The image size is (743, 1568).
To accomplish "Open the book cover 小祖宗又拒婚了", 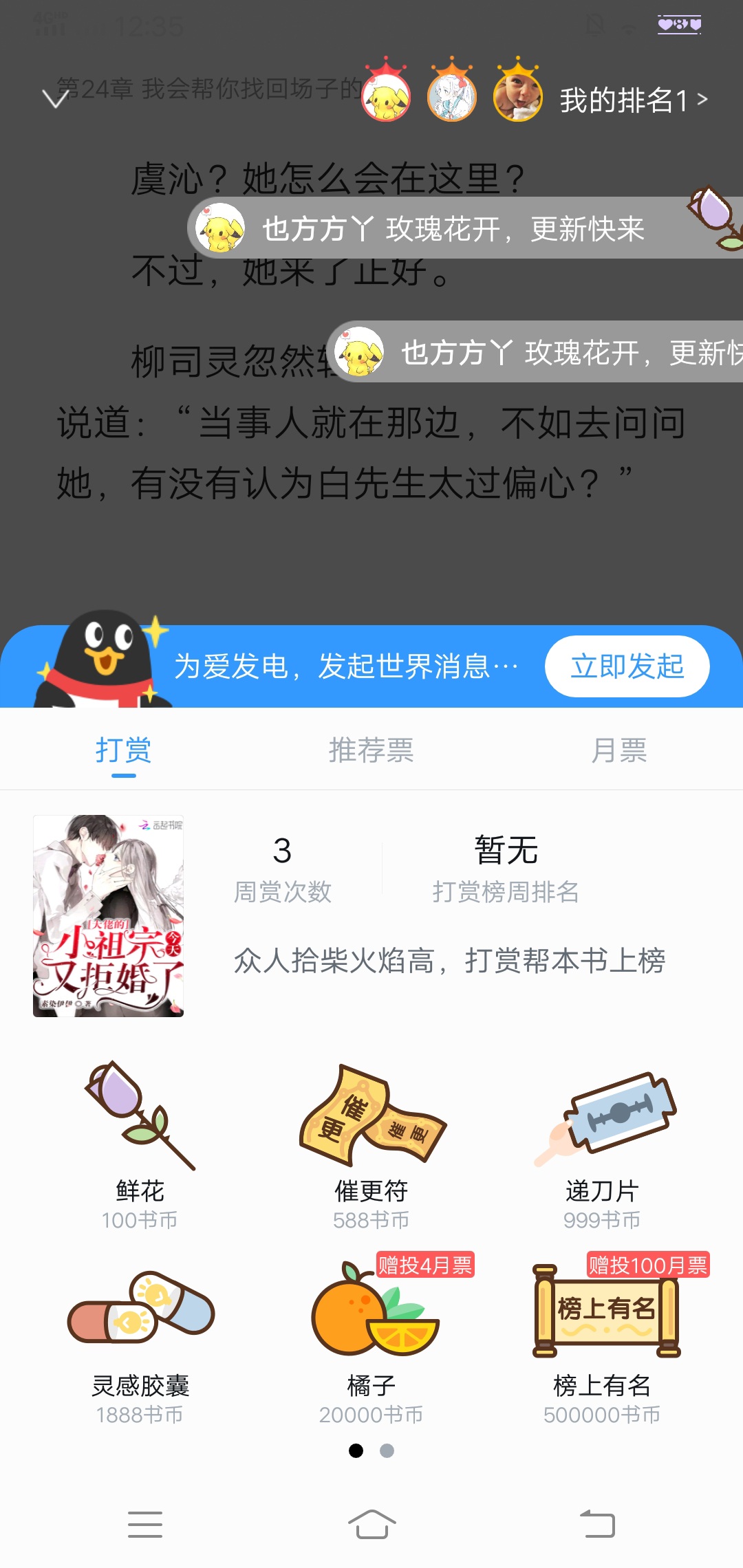I will [x=108, y=915].
